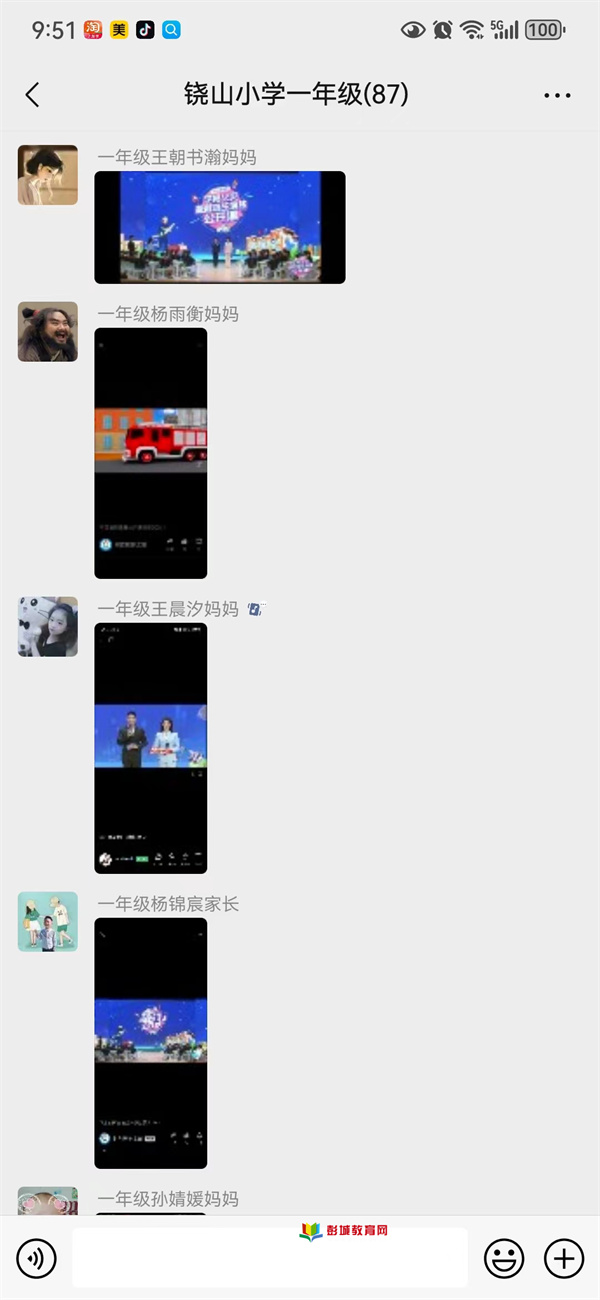Viewport: 600px width, 1300px height.
Task: Open video shared by 一年级王晨汐妈妈
Action: pos(151,748)
